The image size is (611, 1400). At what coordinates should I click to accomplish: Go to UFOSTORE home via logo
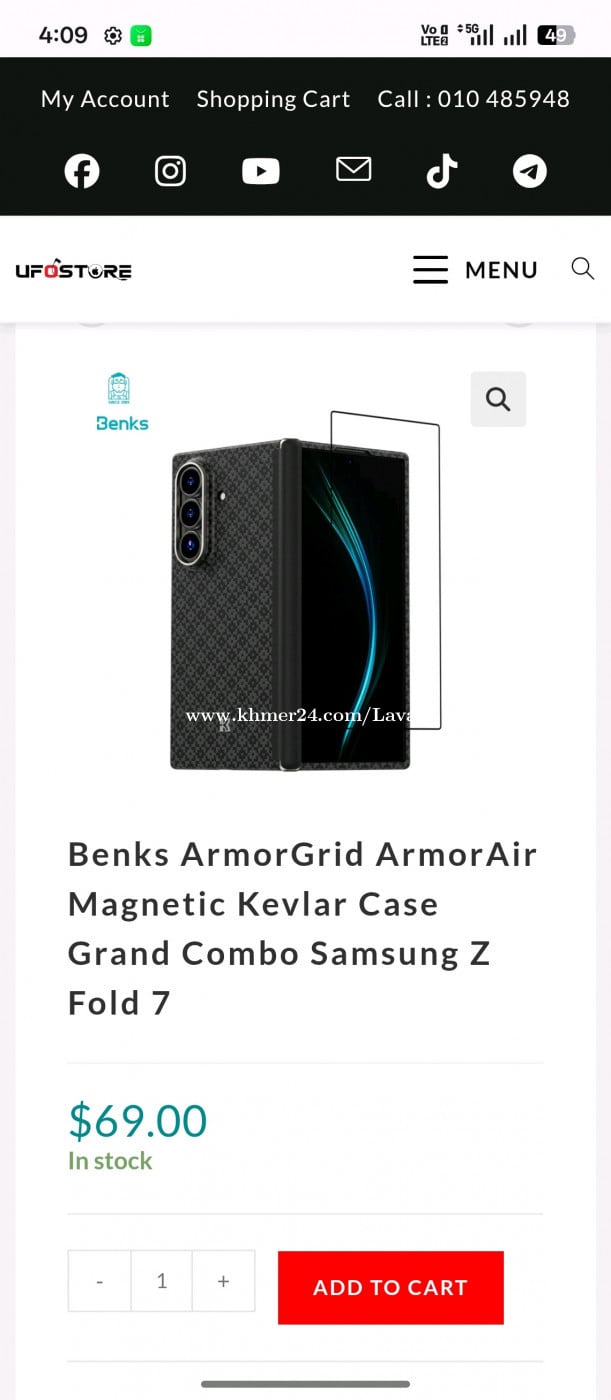pyautogui.click(x=73, y=270)
